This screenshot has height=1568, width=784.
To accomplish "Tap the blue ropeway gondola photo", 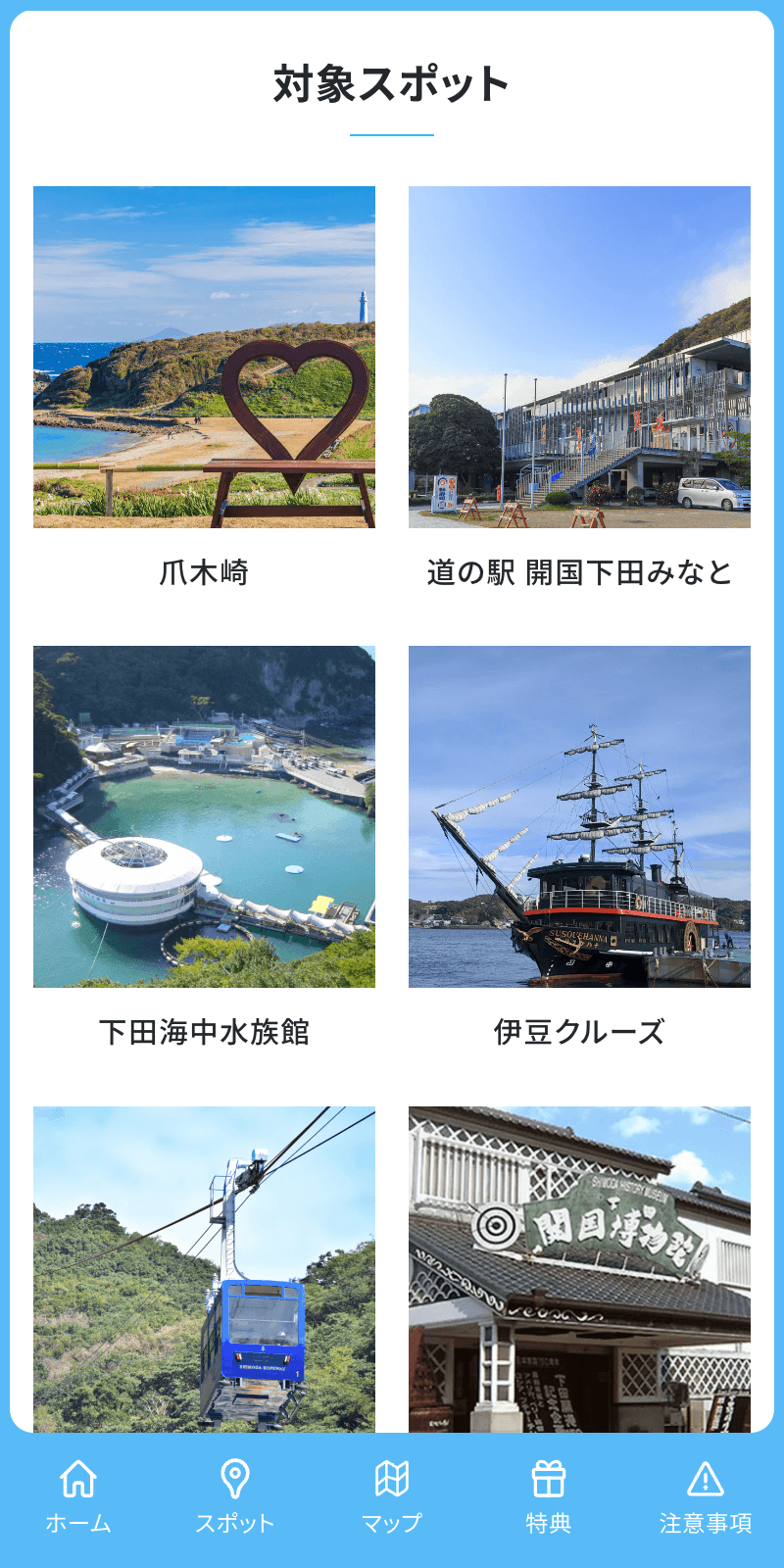I will [204, 1264].
